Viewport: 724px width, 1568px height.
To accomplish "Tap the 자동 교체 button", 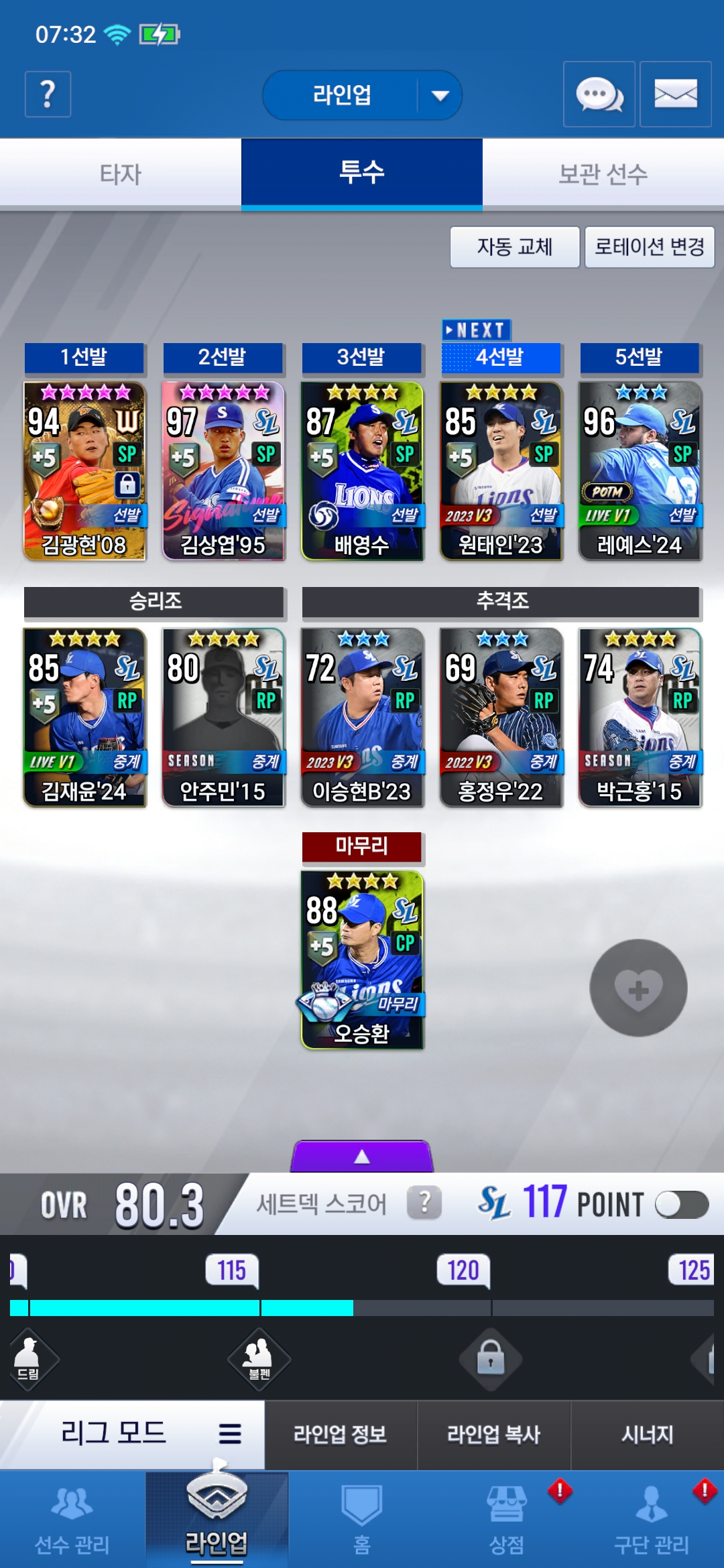I will coord(515,247).
